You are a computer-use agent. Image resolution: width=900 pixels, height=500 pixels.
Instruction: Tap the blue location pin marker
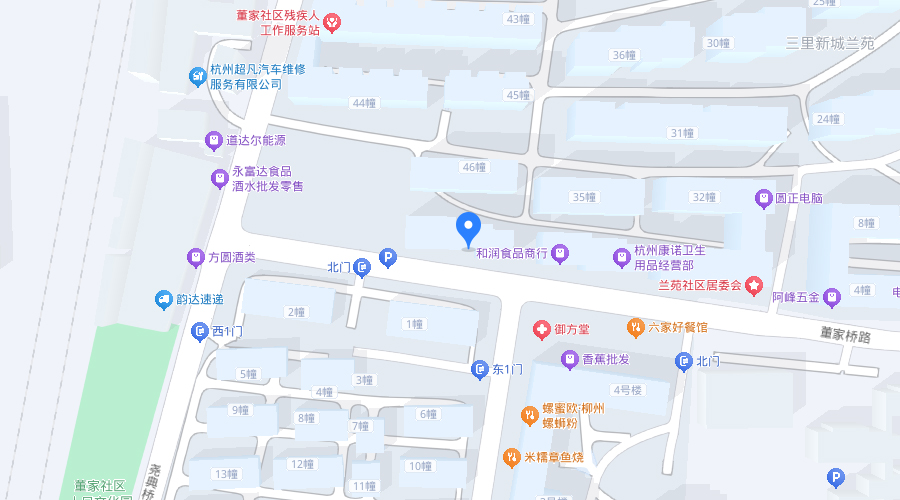click(468, 229)
